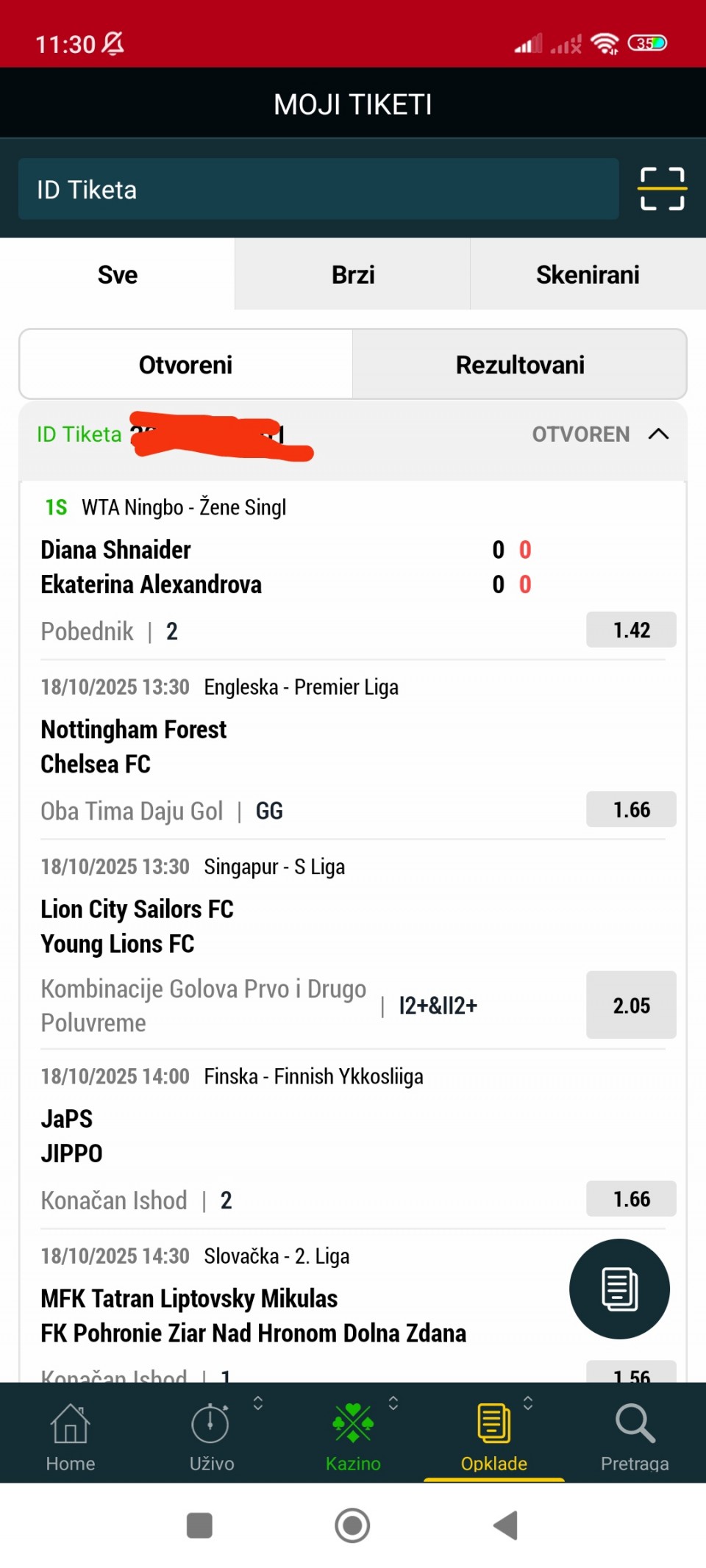Show Rezultovani tickets
Image resolution: width=706 pixels, height=1568 pixels.
pyautogui.click(x=520, y=365)
